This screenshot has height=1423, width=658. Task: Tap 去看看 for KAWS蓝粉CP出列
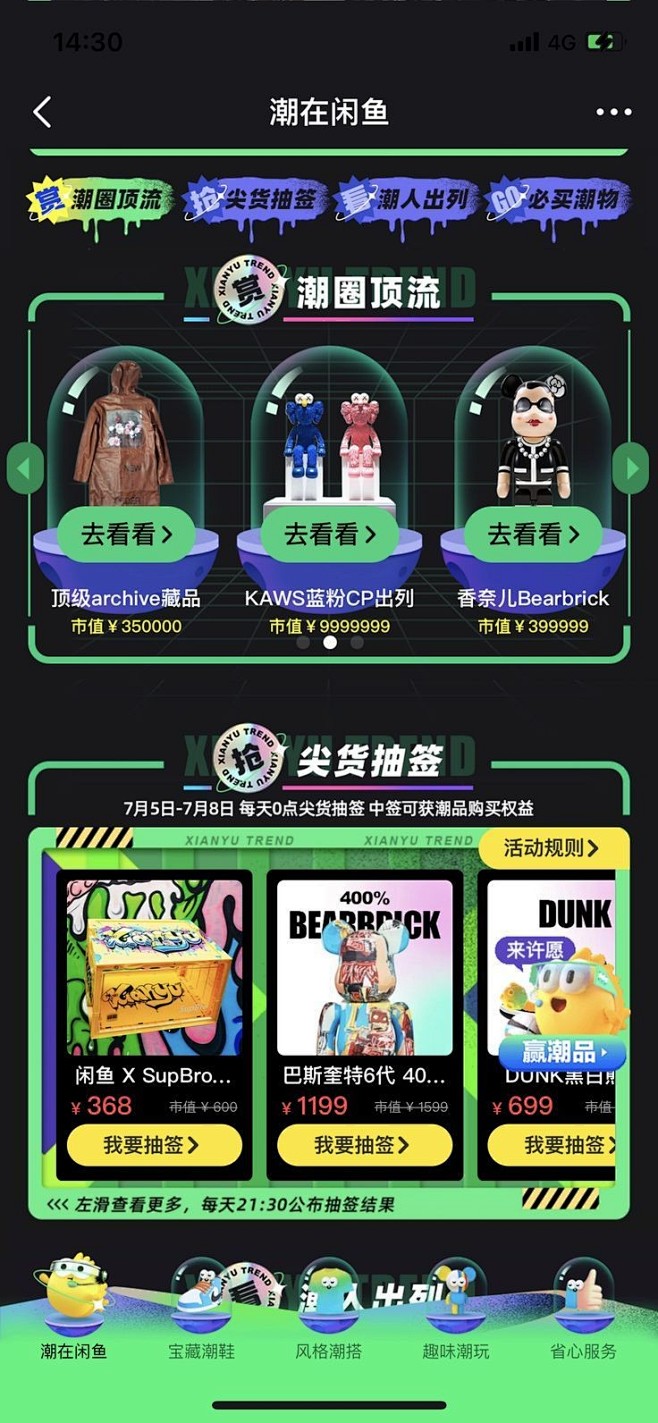329,535
